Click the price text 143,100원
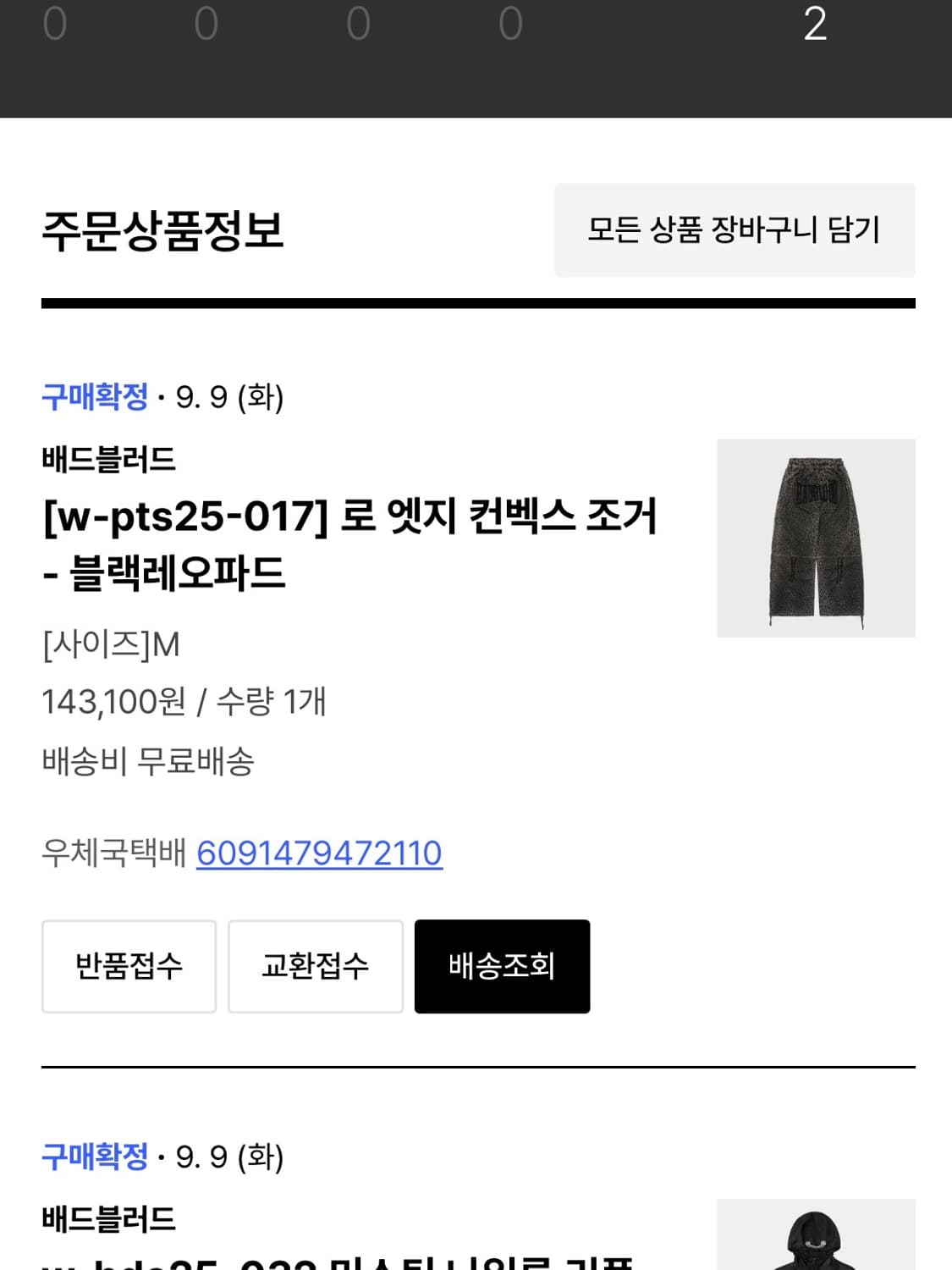The width and height of the screenshot is (952, 1270). [x=112, y=701]
